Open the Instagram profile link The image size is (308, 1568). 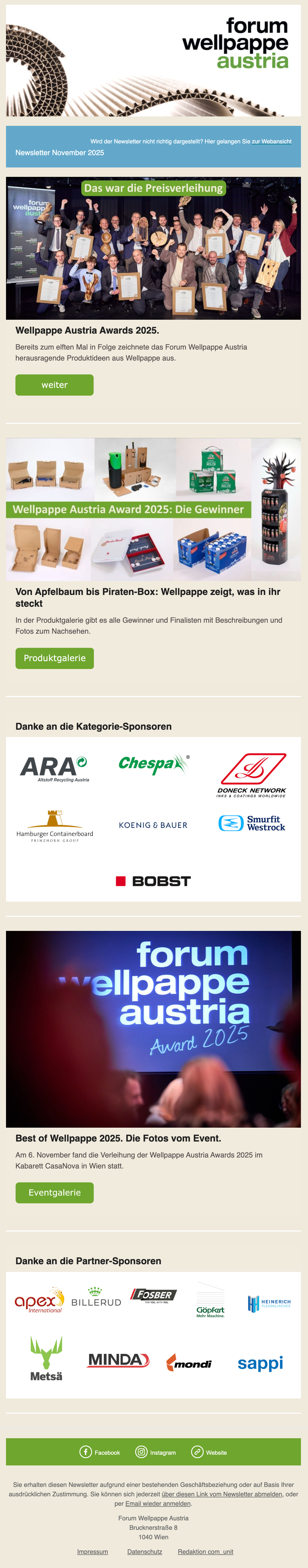[155, 1452]
